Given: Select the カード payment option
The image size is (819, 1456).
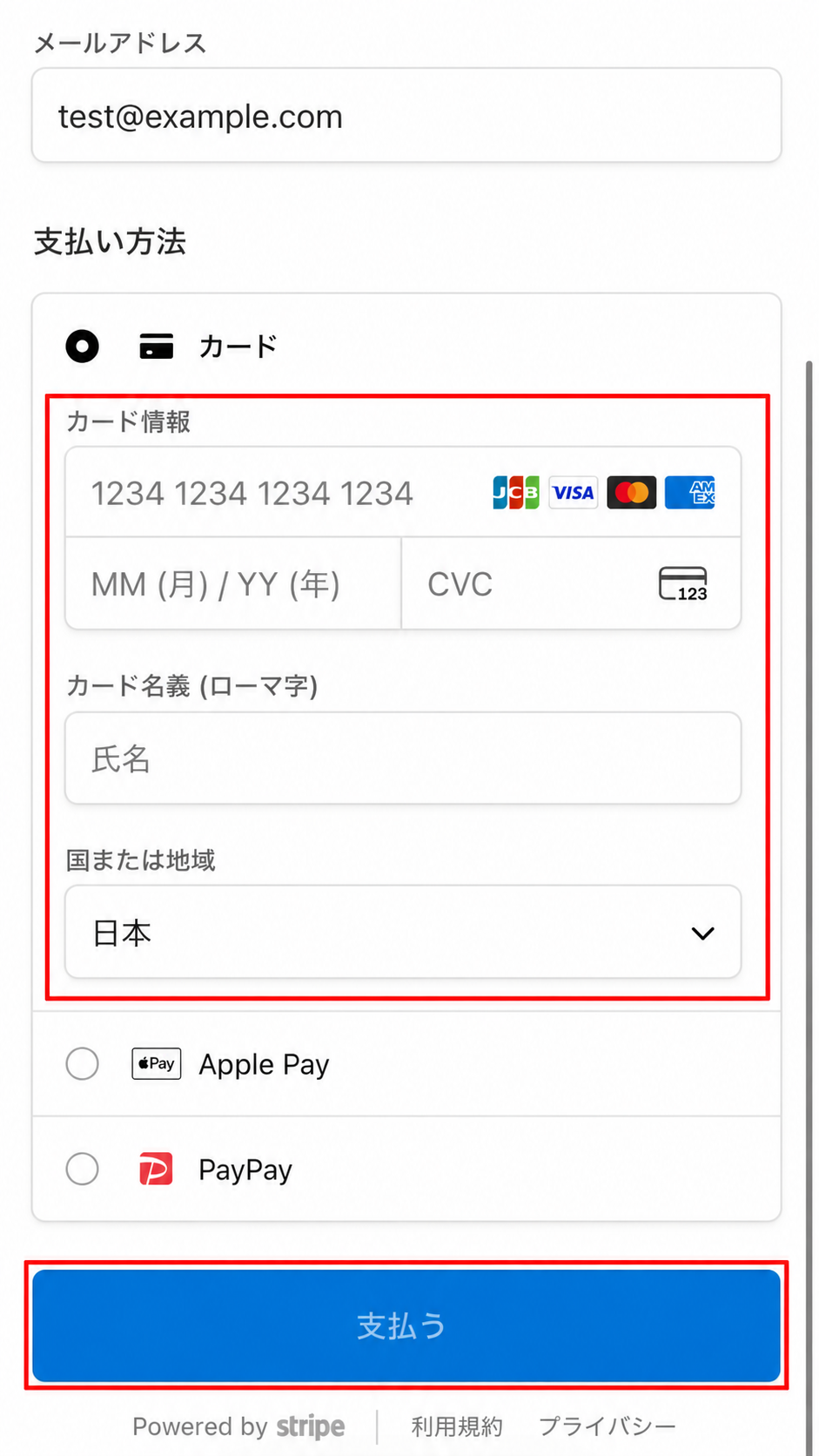Looking at the screenshot, I should coord(406,347).
